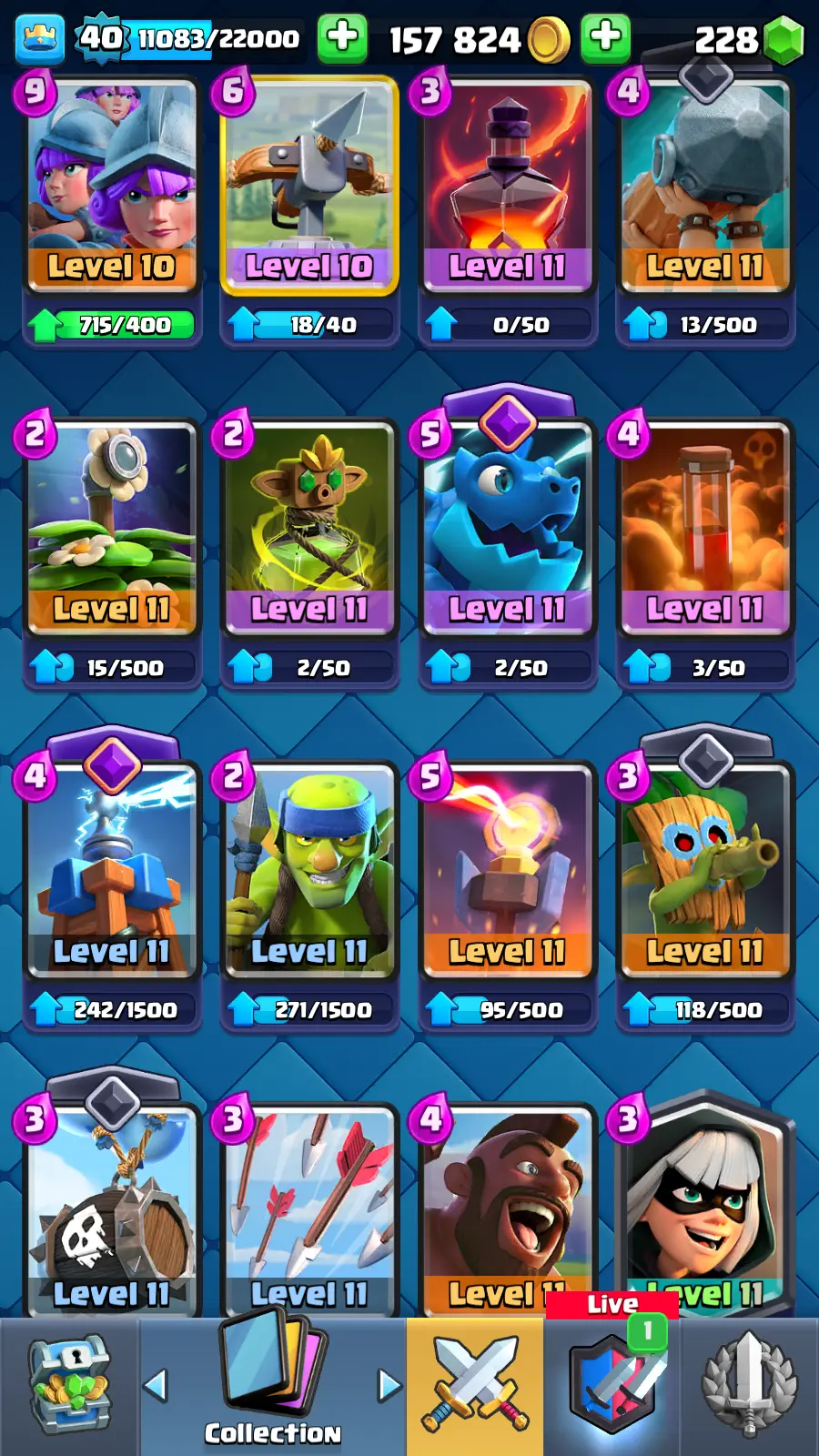Select the Dart Goblin card
The height and width of the screenshot is (1456, 819).
coord(704,871)
